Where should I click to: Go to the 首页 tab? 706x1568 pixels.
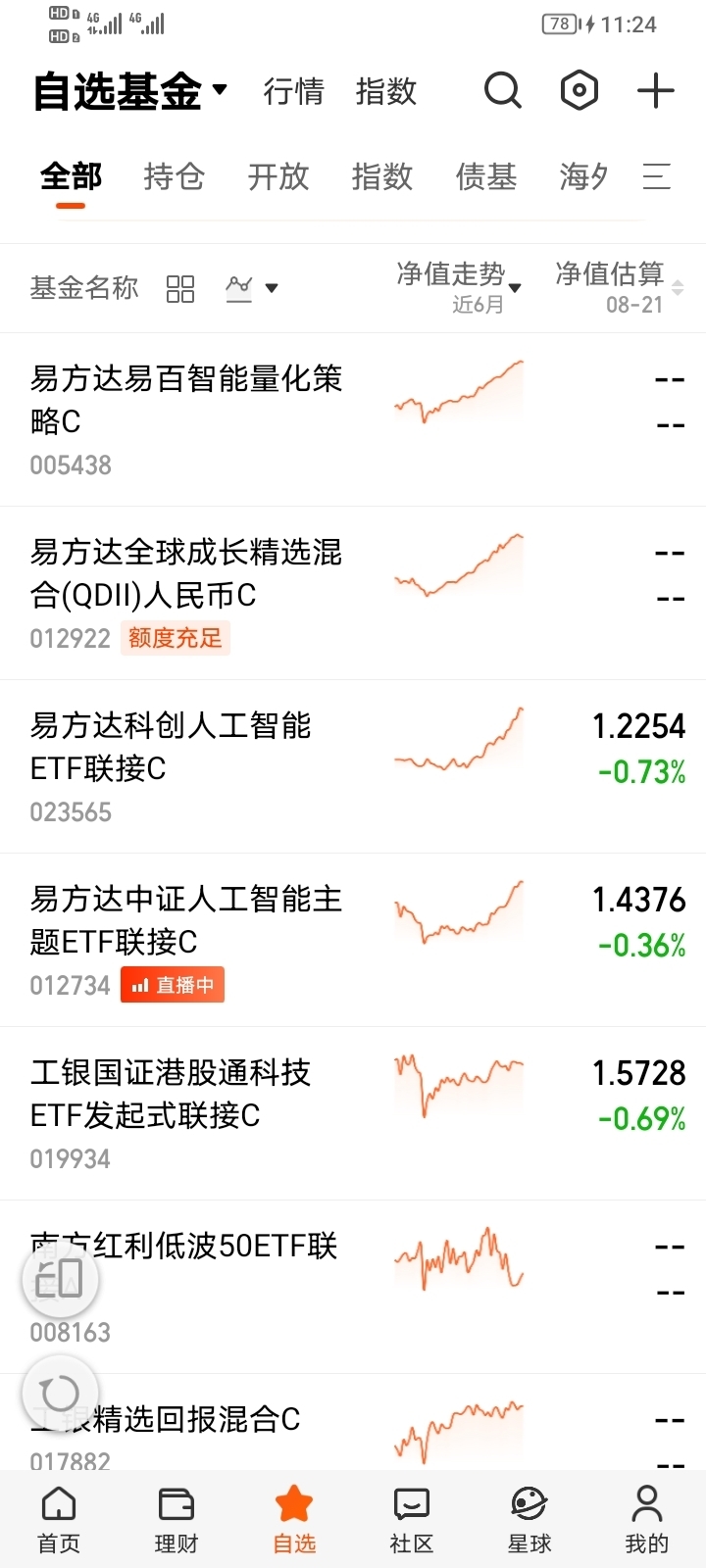(x=59, y=1519)
